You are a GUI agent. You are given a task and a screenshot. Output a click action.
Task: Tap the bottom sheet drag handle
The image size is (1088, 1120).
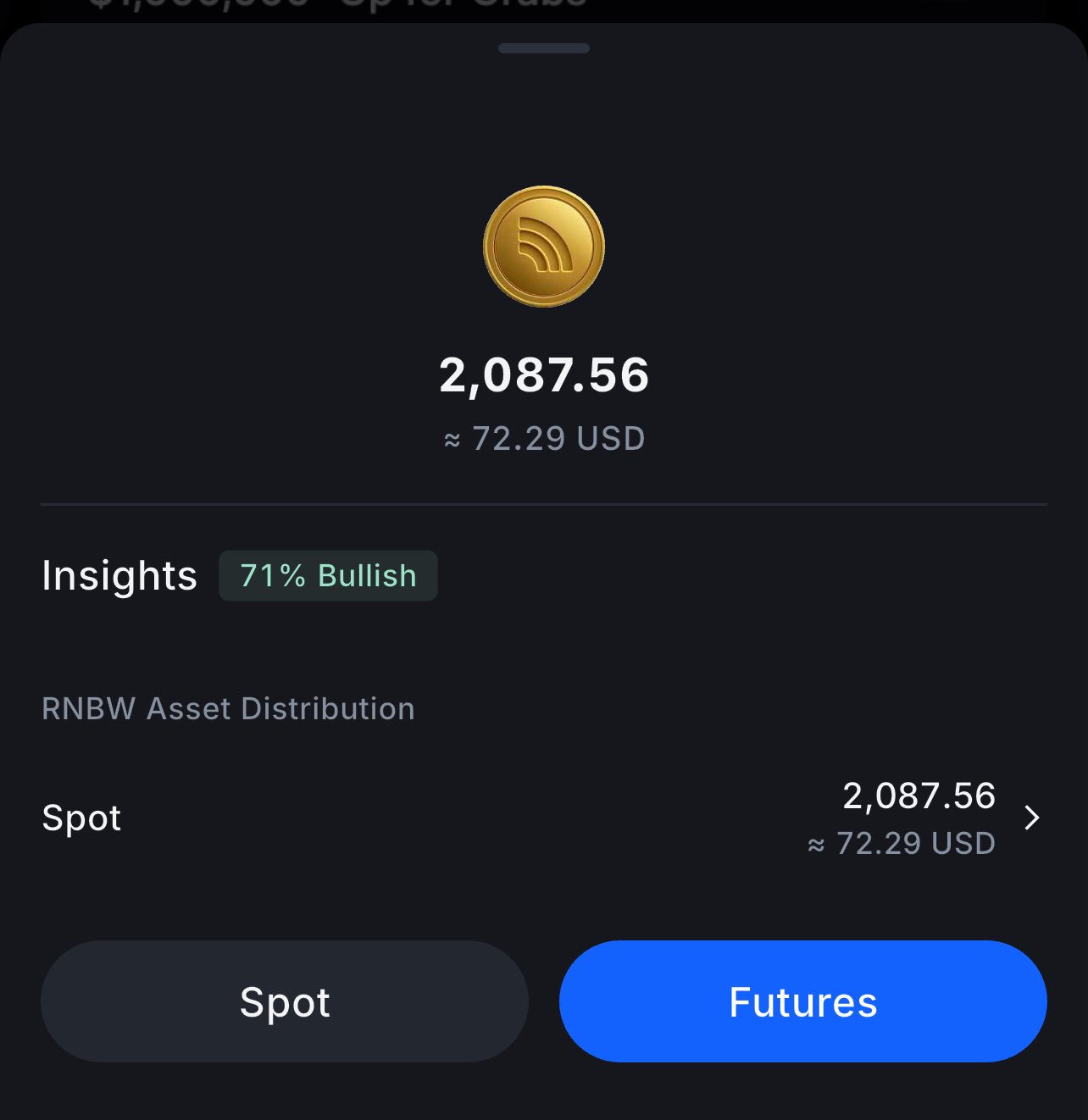click(543, 48)
